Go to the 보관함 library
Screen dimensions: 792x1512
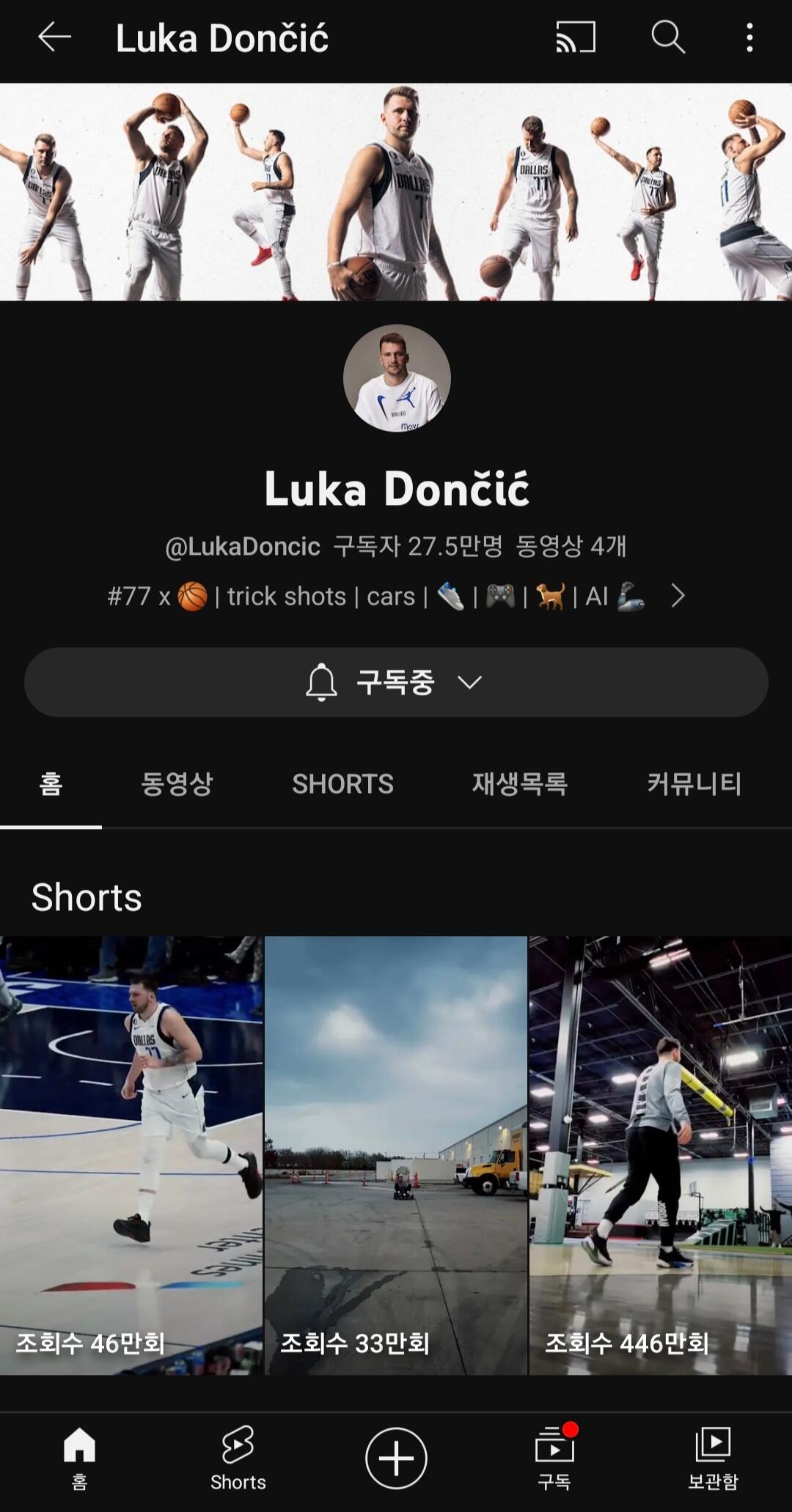pos(713,1458)
